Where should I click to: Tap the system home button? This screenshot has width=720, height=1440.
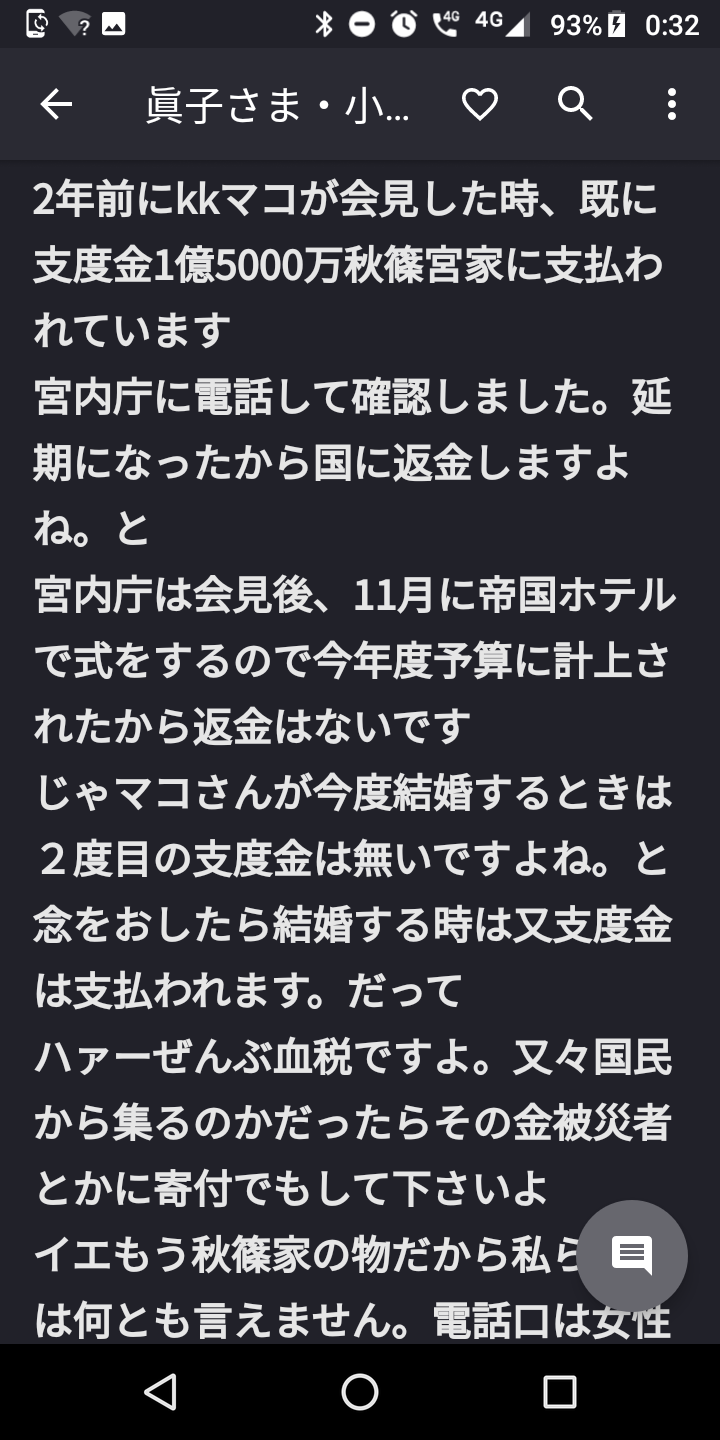coord(360,1391)
